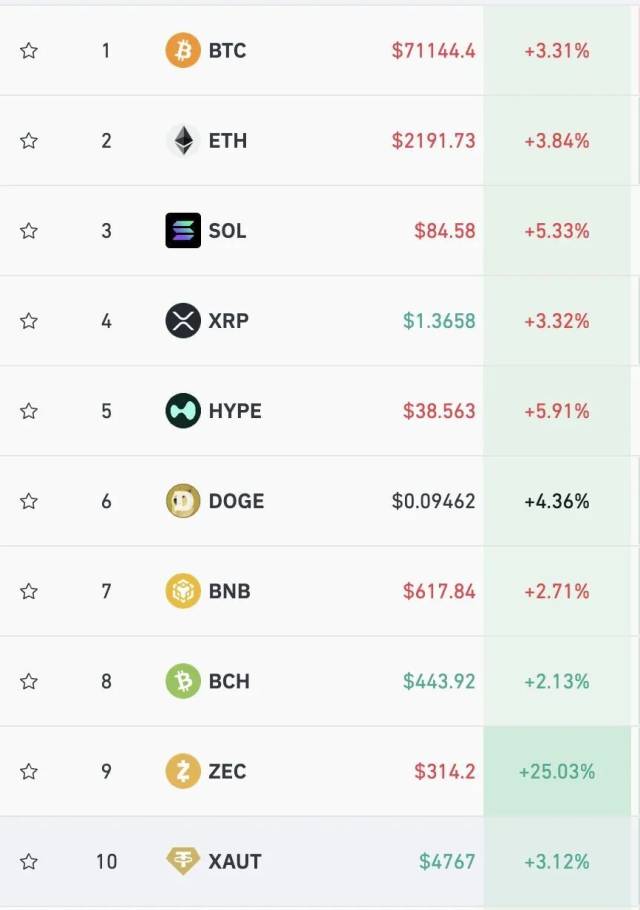The height and width of the screenshot is (910, 640).
Task: Star ETH as a favorite
Action: point(29,141)
